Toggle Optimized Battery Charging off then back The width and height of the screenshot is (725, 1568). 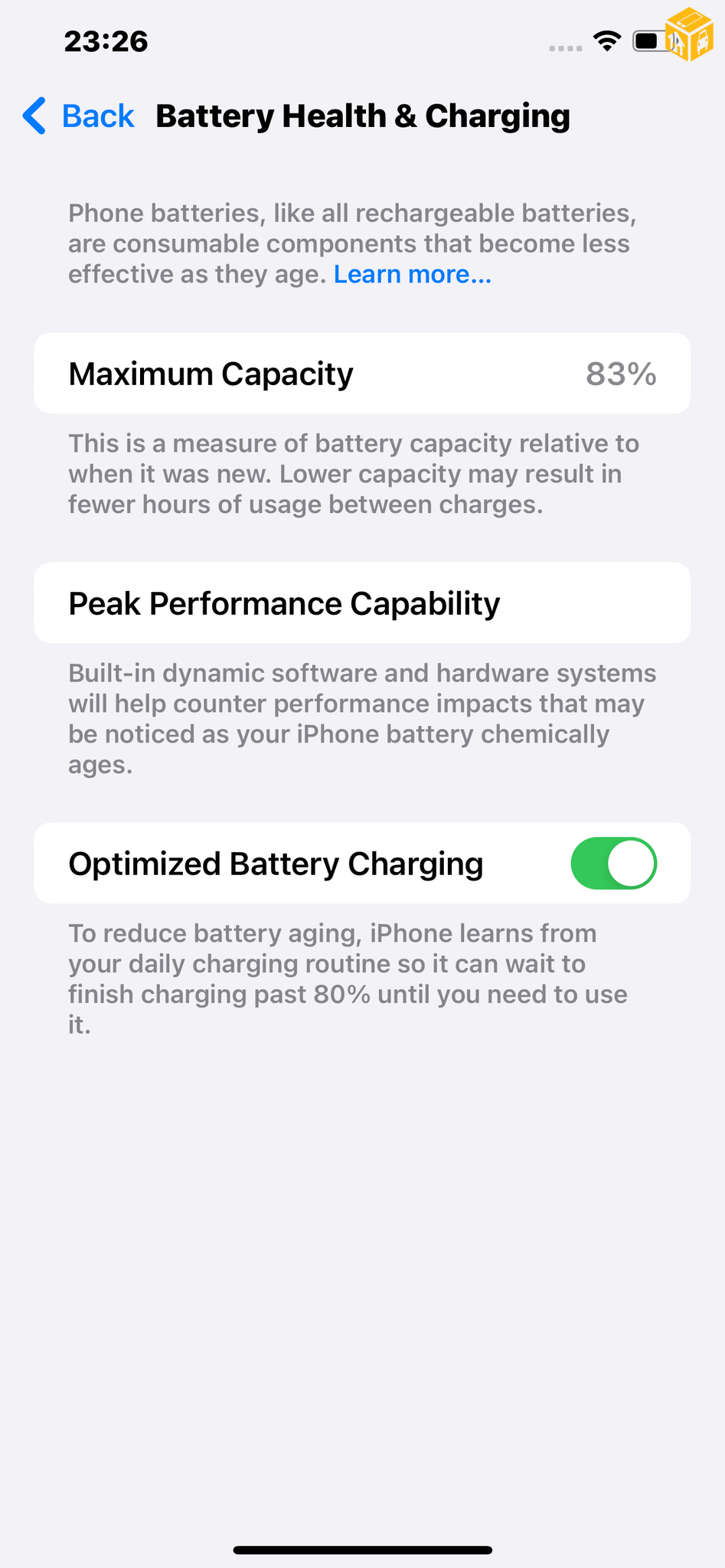(614, 863)
